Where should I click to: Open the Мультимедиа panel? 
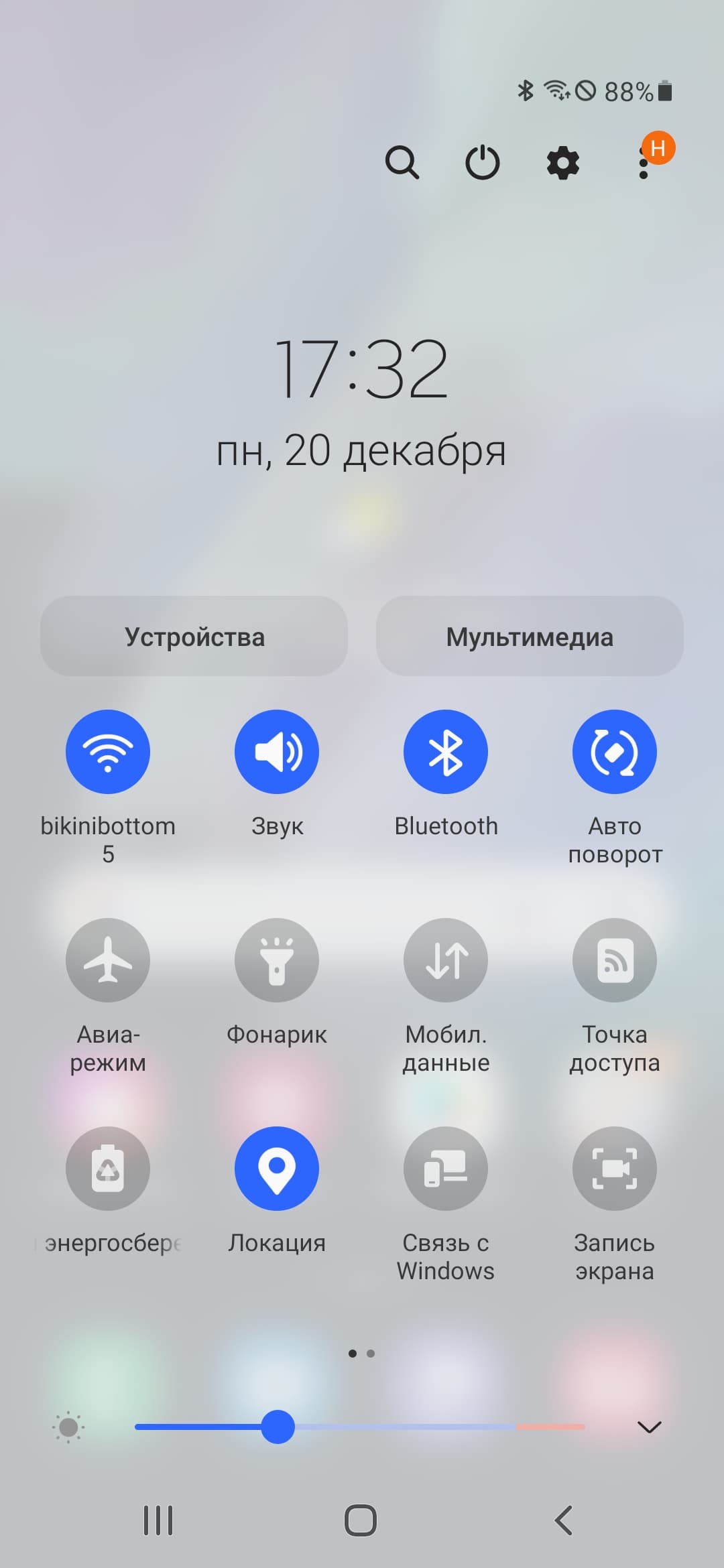(530, 636)
